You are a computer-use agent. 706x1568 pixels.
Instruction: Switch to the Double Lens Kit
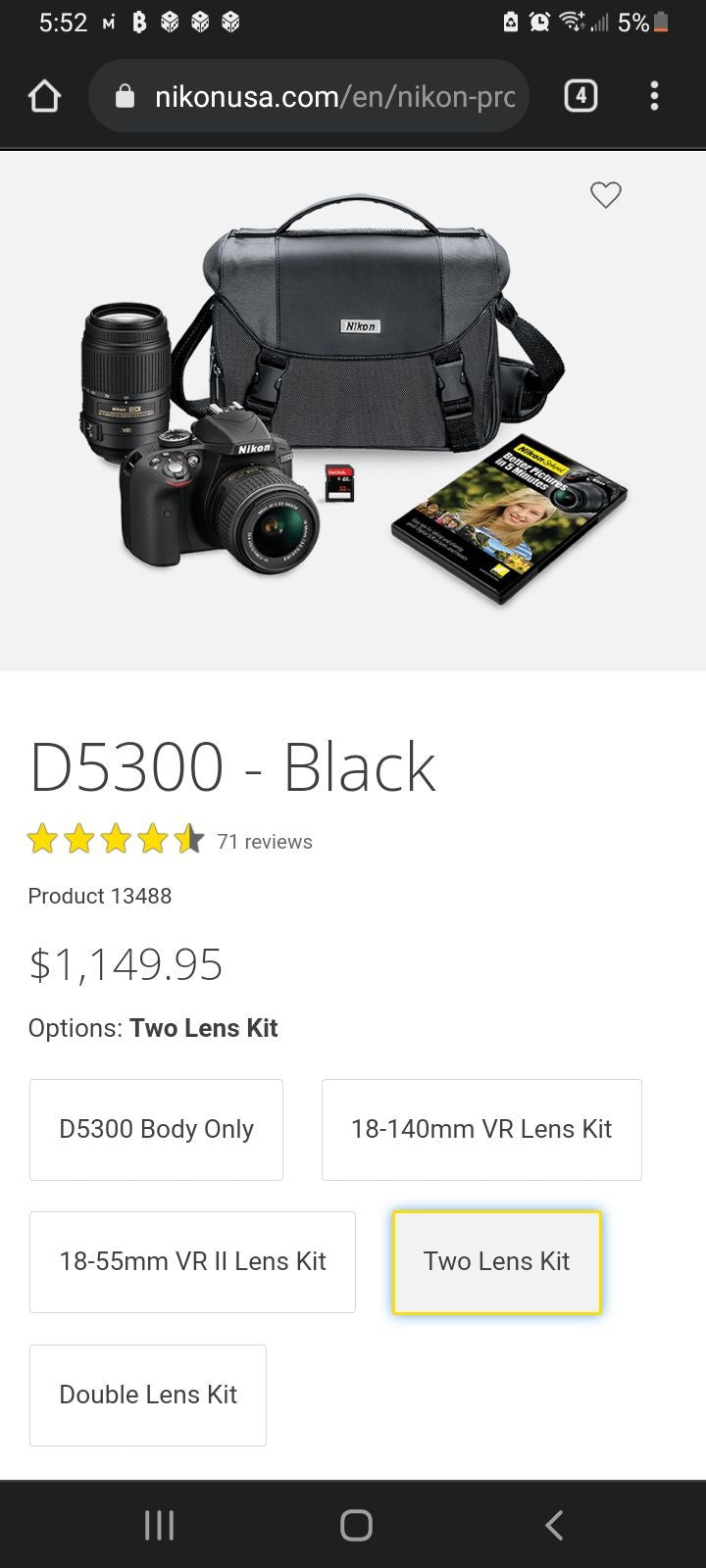[x=148, y=1396]
